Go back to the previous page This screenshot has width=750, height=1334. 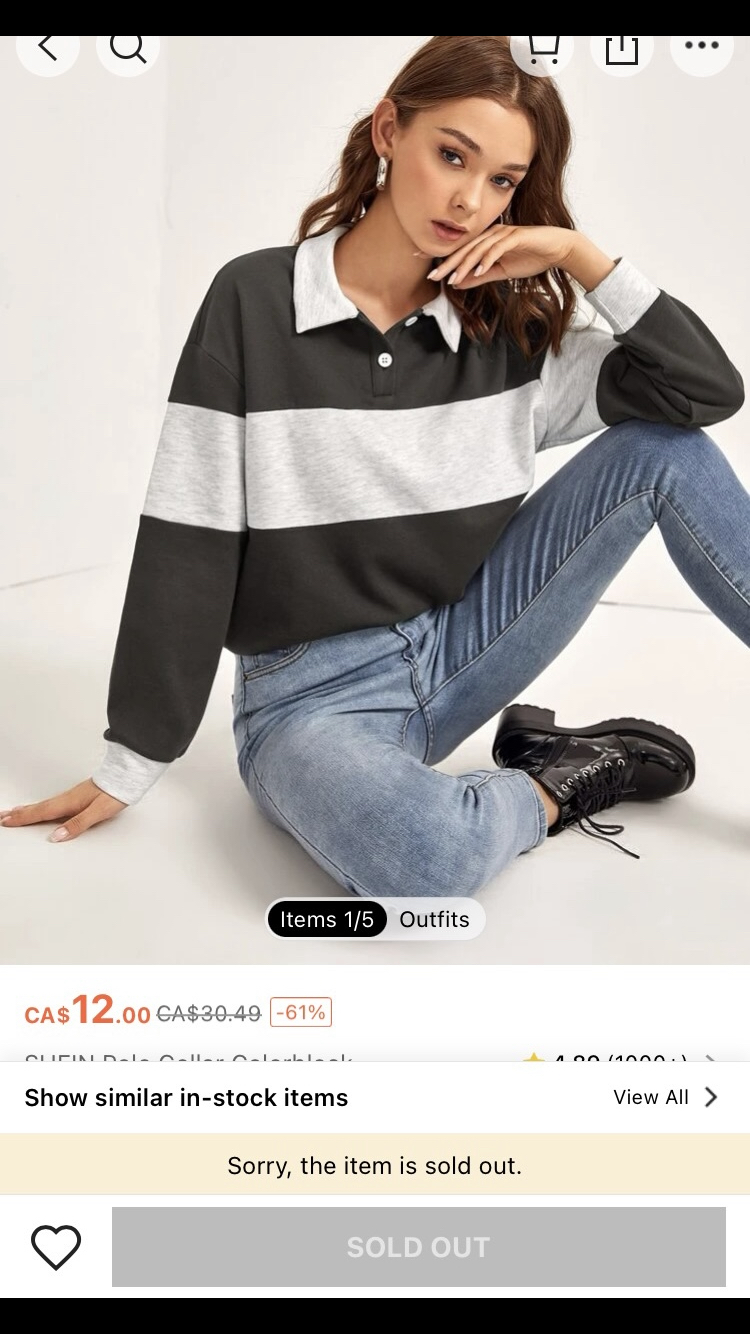click(x=47, y=47)
